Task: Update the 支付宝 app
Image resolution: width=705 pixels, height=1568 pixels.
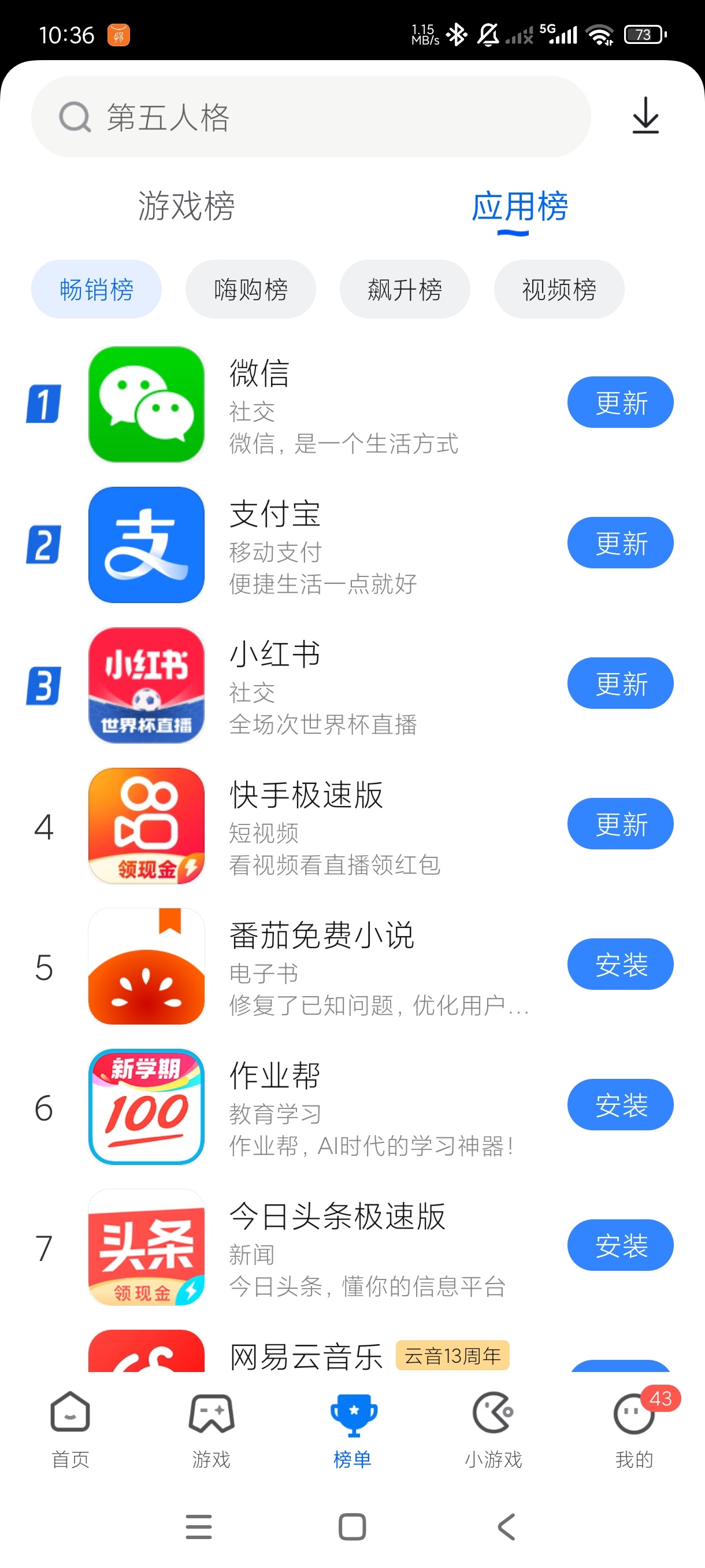Action: [x=621, y=543]
